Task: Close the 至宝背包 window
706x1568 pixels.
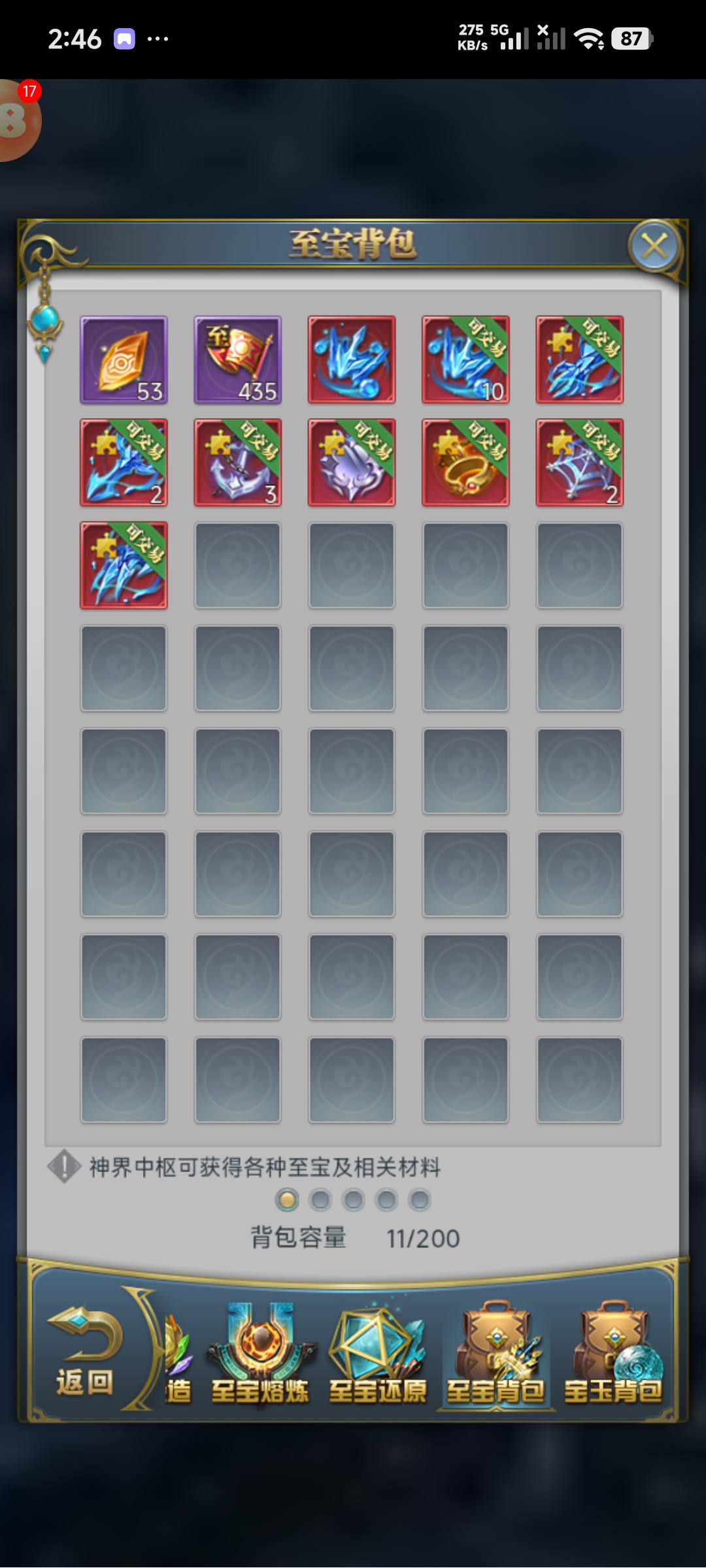Action: tap(654, 247)
